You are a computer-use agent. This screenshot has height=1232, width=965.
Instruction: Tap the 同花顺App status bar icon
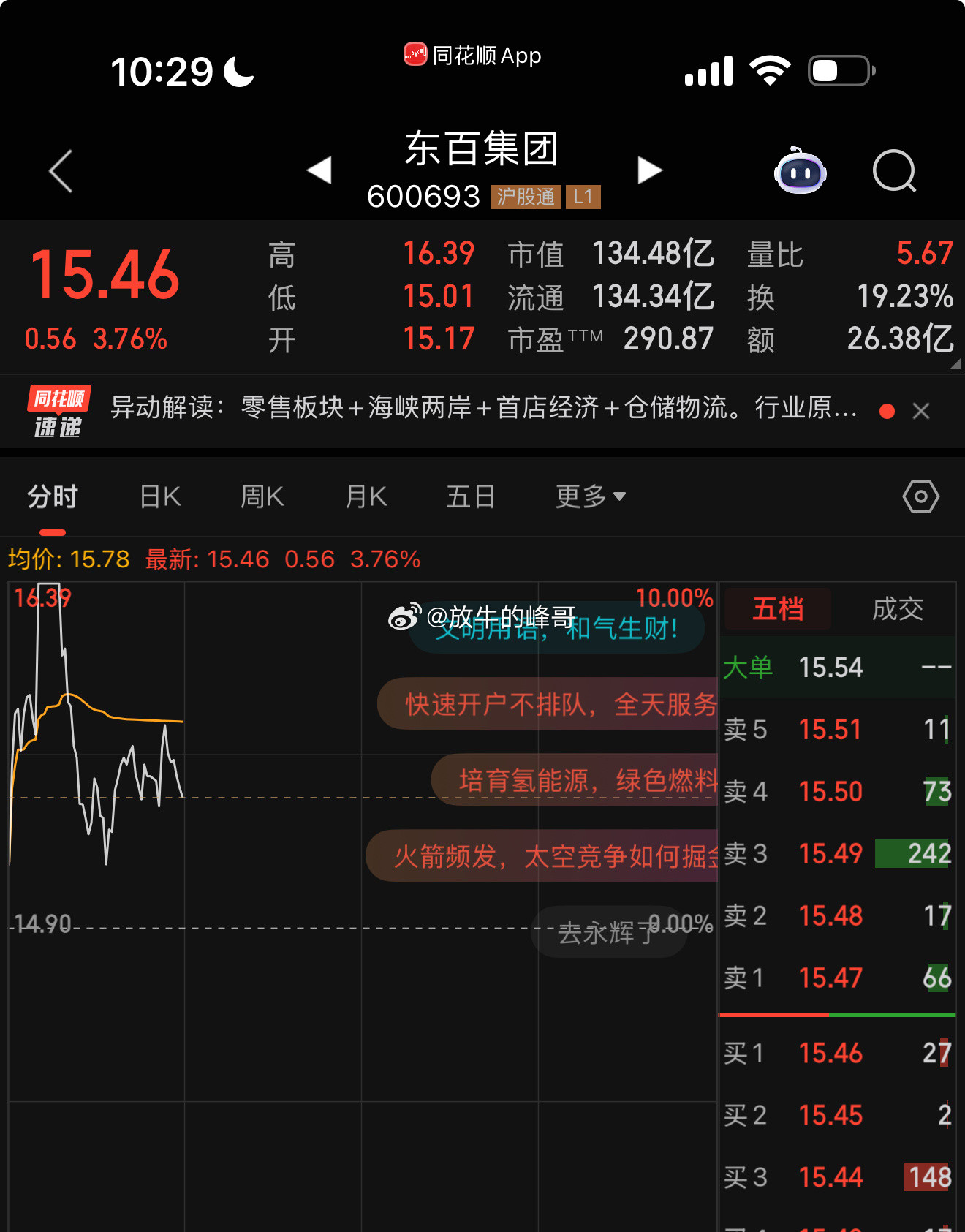414,55
